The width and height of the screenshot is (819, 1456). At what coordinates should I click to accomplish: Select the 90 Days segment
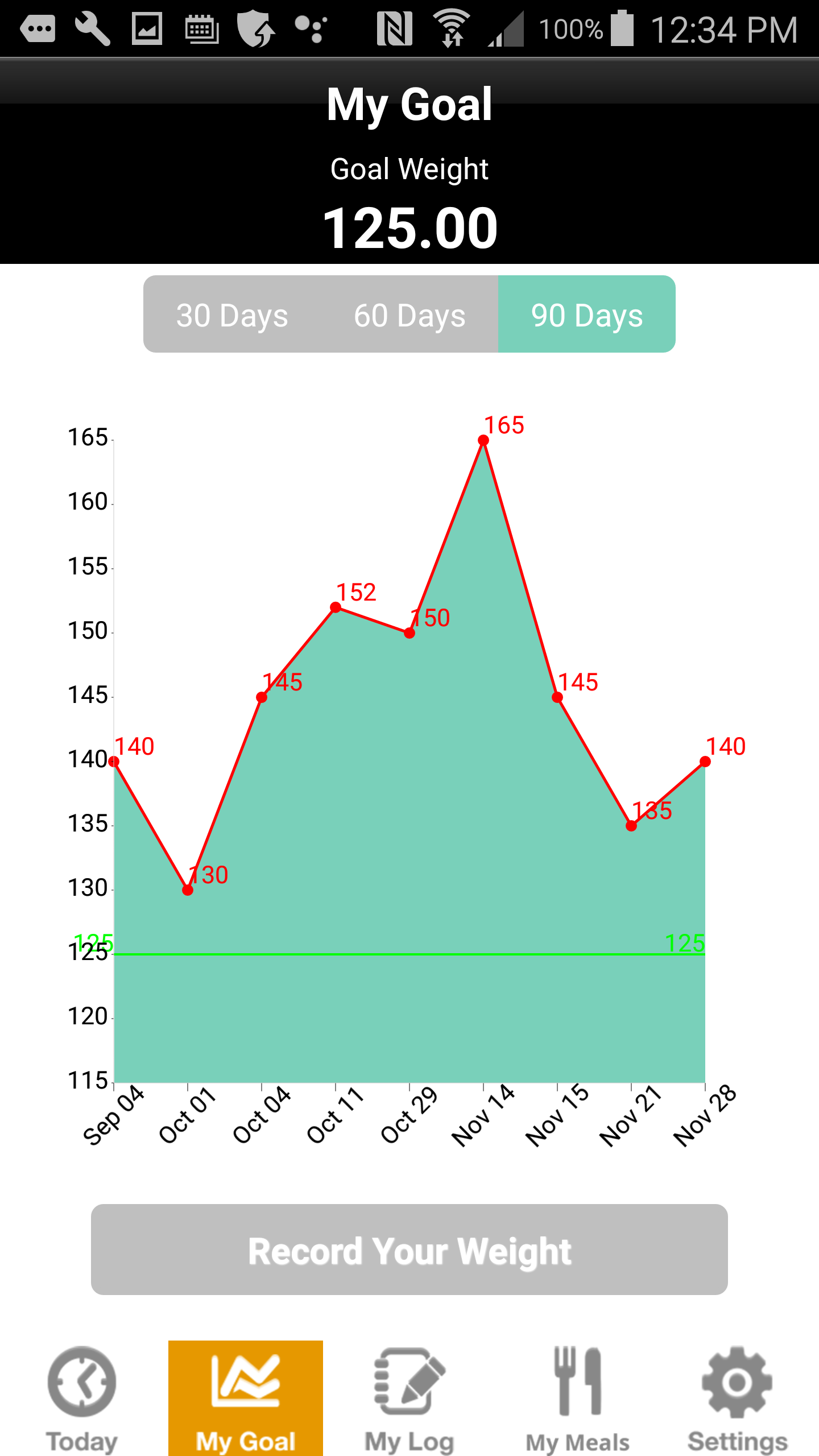(x=587, y=315)
